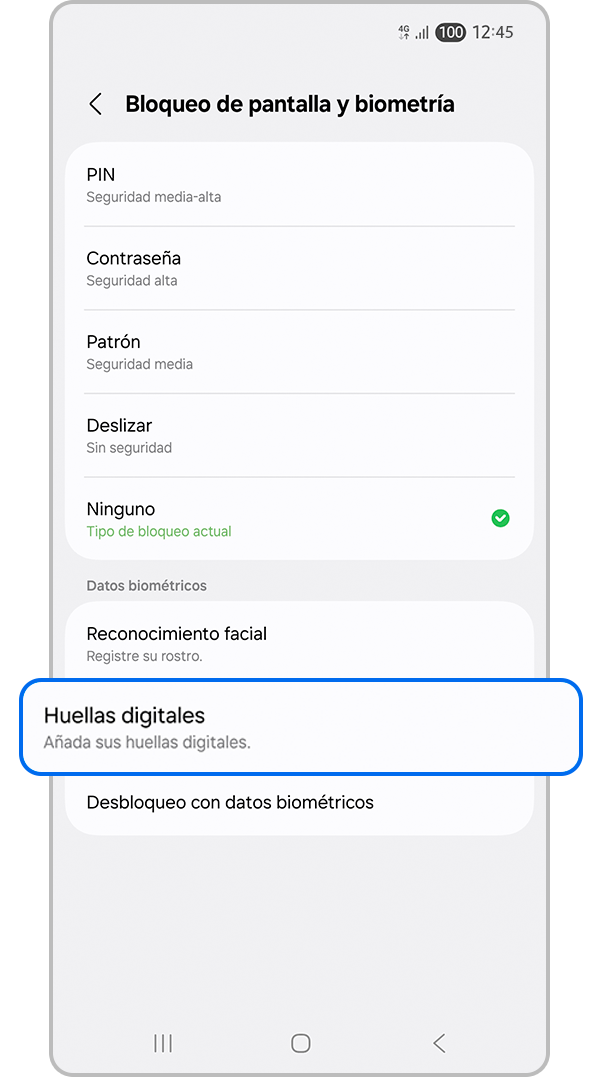Image resolution: width=600 pixels, height=1077 pixels.
Task: Open recent apps from navigation bar
Action: click(x=163, y=1043)
